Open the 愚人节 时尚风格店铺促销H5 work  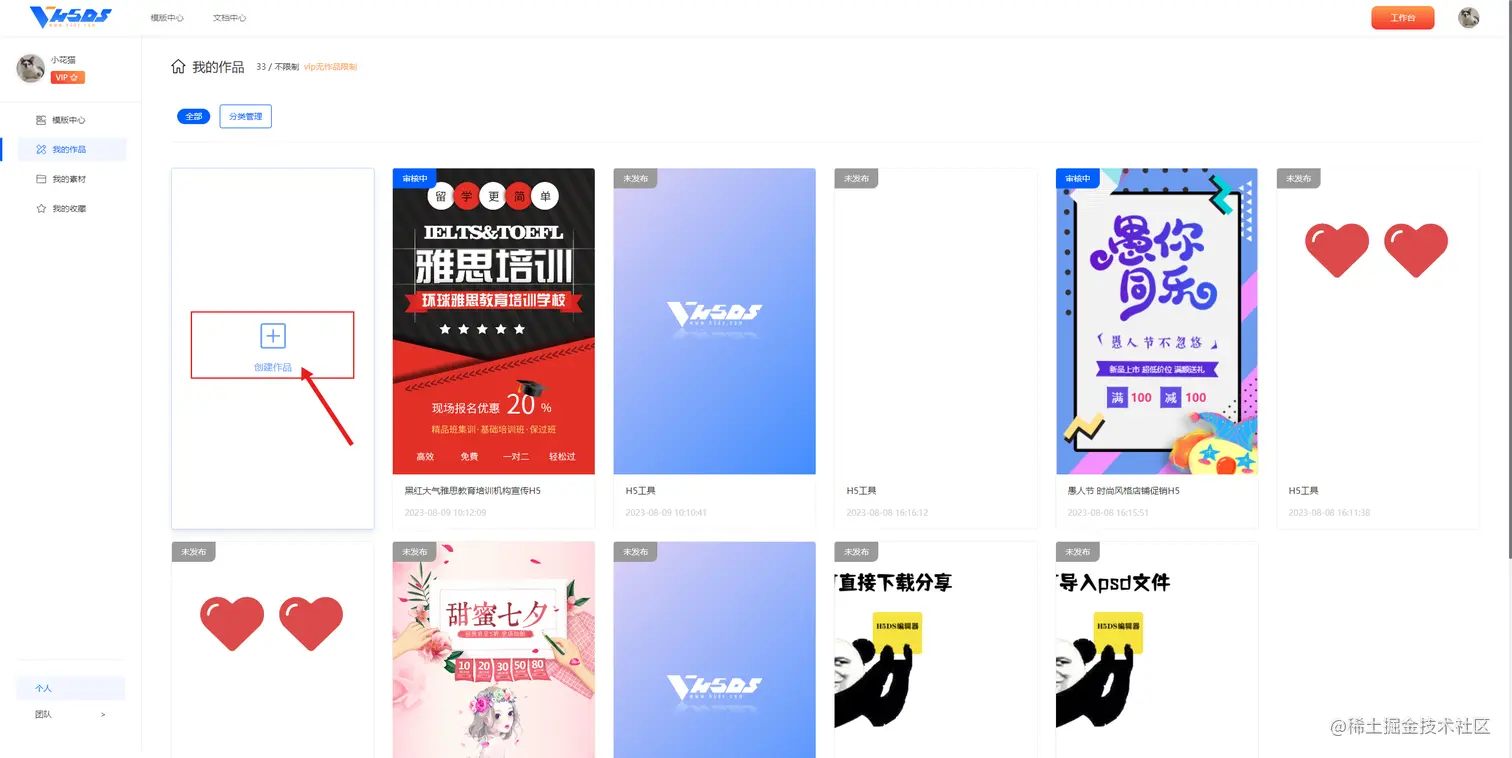point(1156,321)
